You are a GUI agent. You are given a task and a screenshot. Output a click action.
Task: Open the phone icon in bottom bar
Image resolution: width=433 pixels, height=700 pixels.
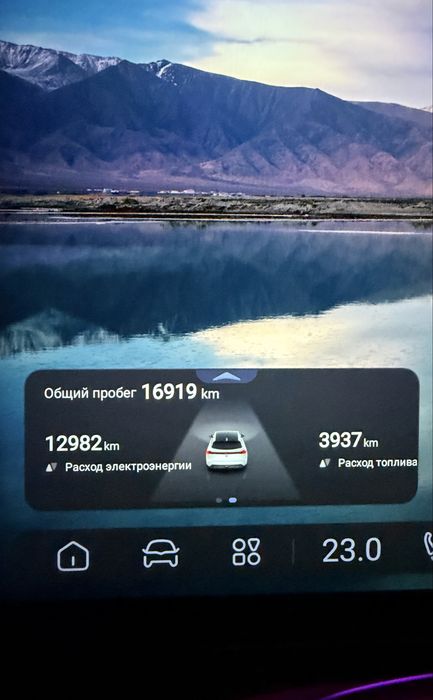tap(429, 546)
